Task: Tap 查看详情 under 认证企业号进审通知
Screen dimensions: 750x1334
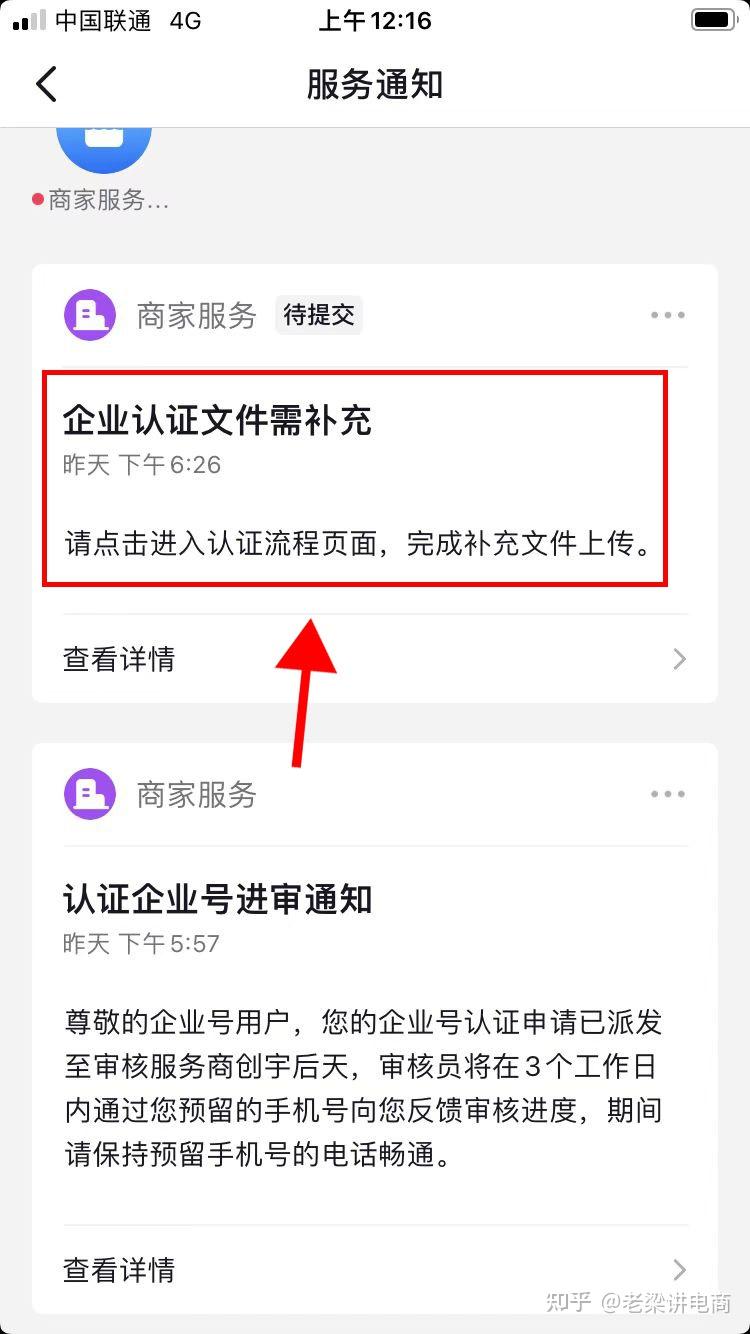Action: point(375,1270)
